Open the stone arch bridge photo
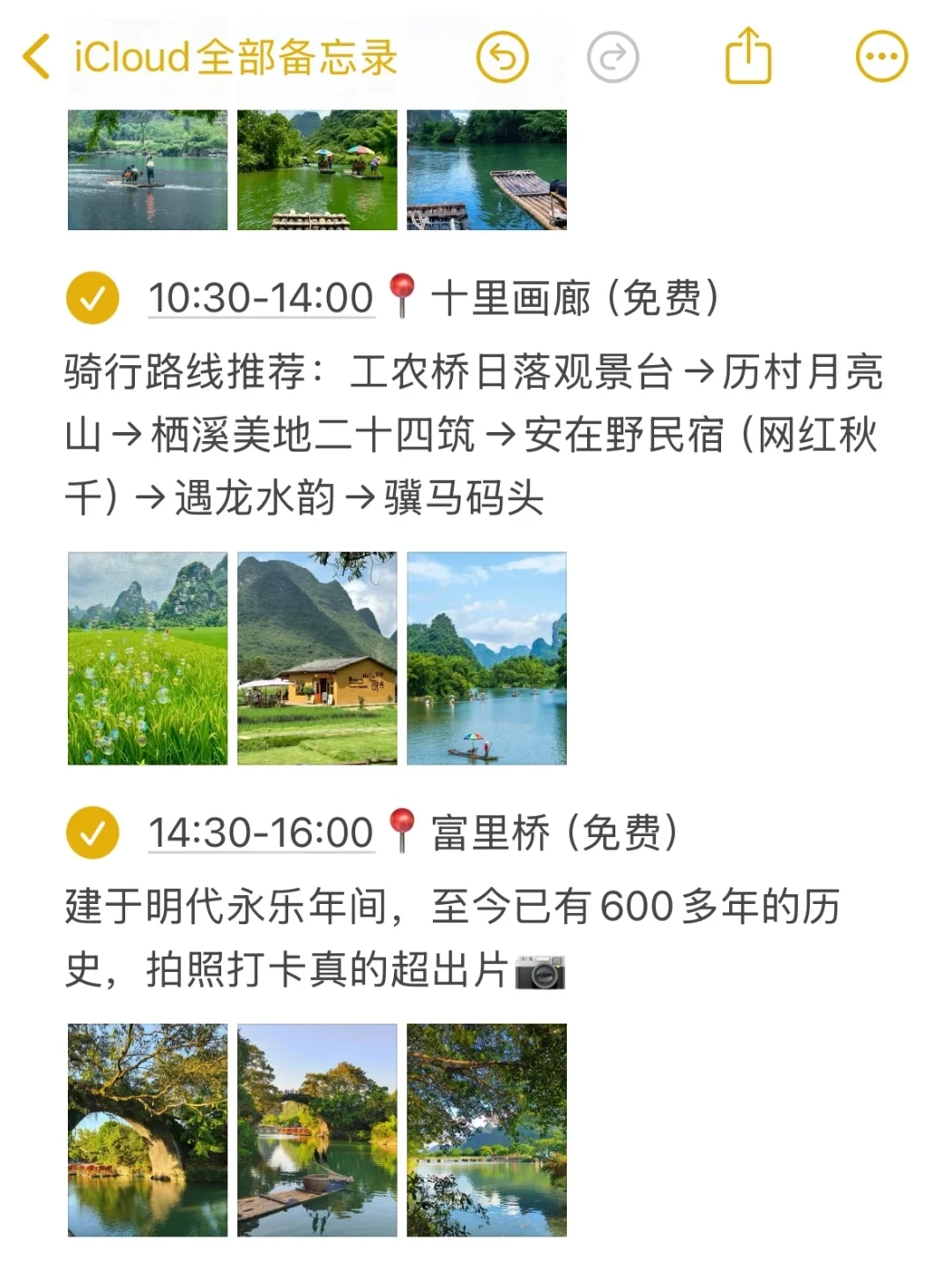Image resolution: width=952 pixels, height=1270 pixels. point(148,1130)
